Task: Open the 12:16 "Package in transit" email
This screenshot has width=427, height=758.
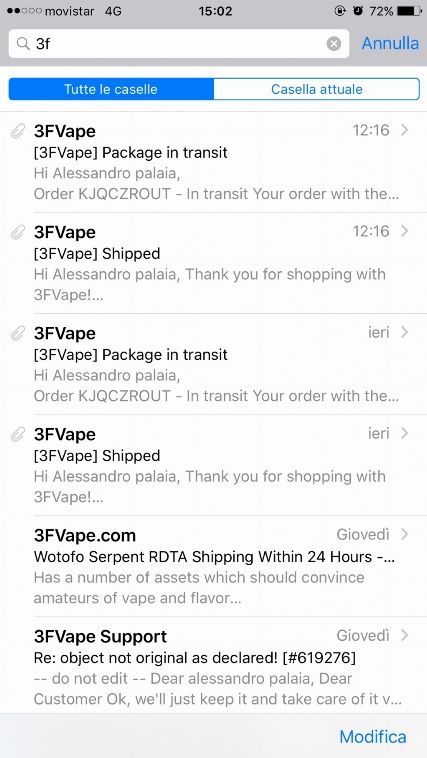Action: (x=213, y=162)
